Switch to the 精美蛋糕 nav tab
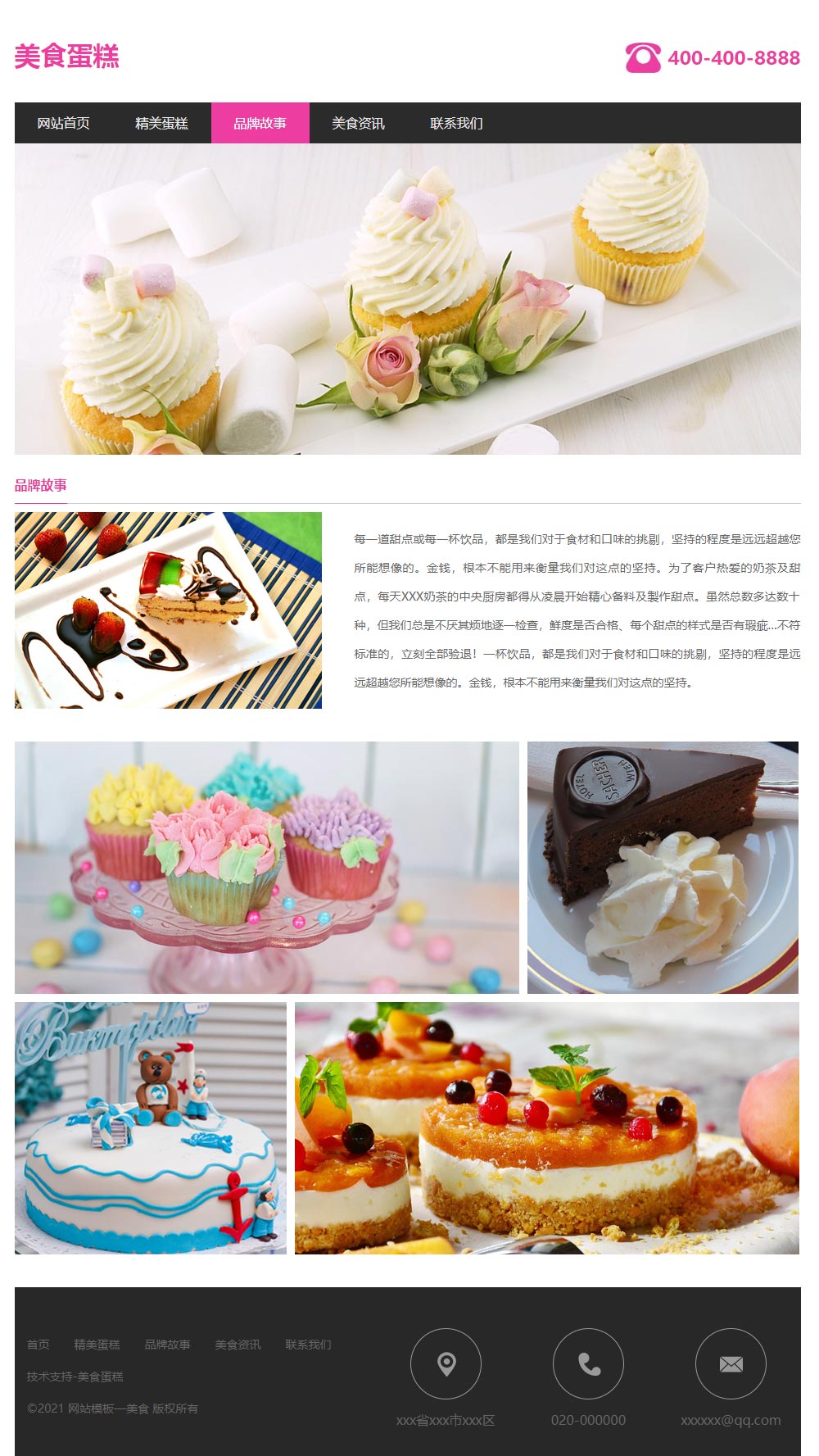Image resolution: width=819 pixels, height=1456 pixels. coord(162,123)
